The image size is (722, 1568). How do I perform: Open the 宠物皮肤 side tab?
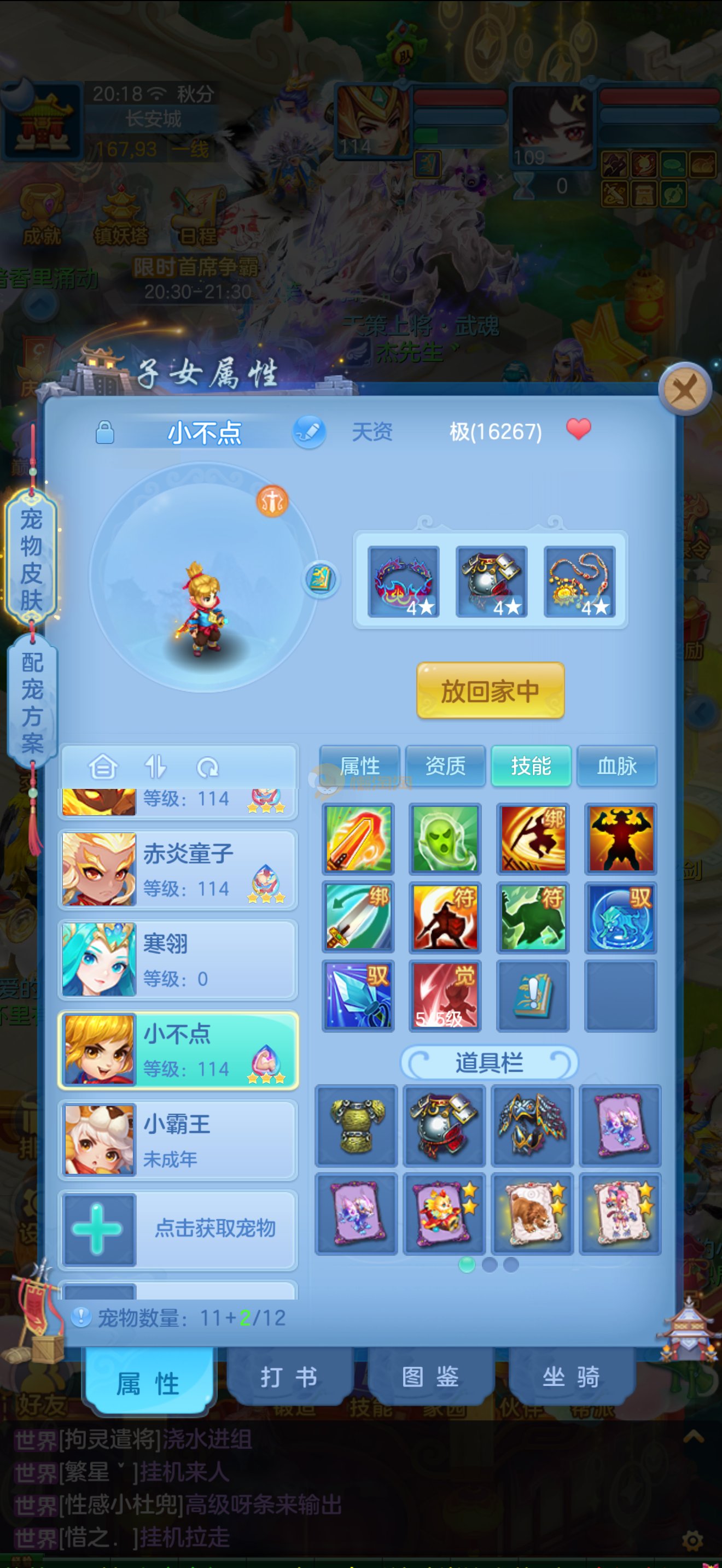point(32,559)
